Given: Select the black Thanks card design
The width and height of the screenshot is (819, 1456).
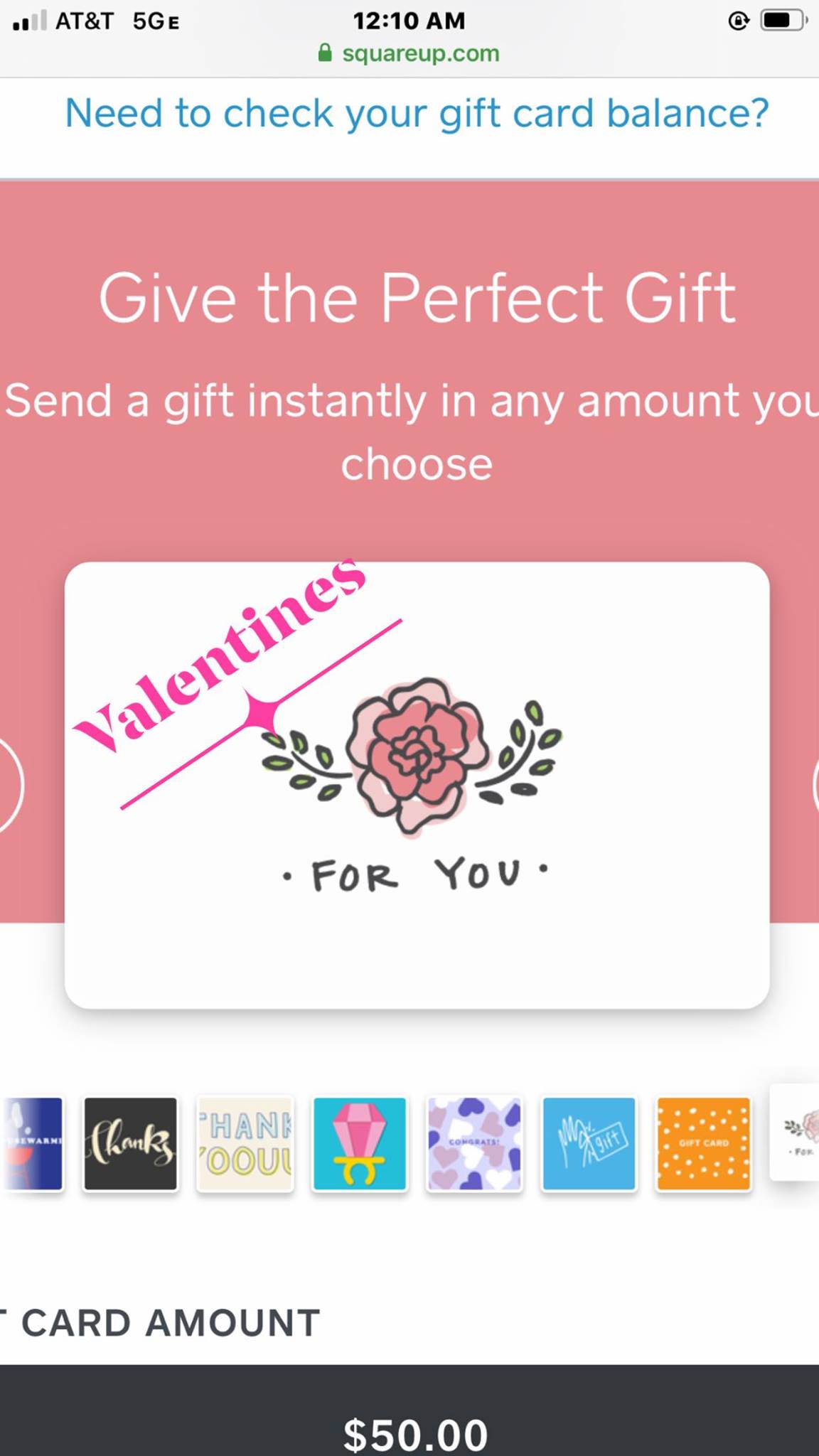Looking at the screenshot, I should click(130, 1143).
